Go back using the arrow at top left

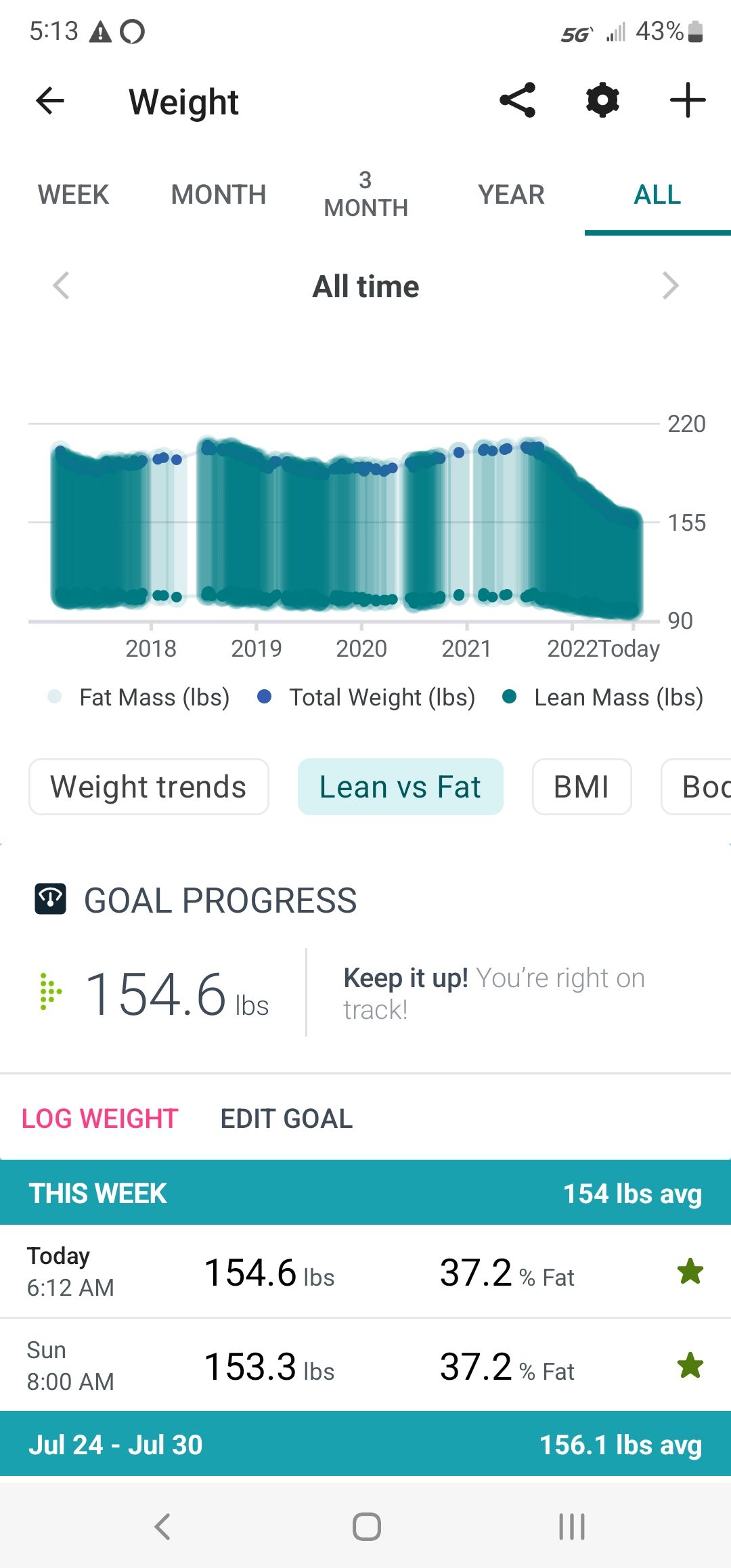pyautogui.click(x=48, y=100)
